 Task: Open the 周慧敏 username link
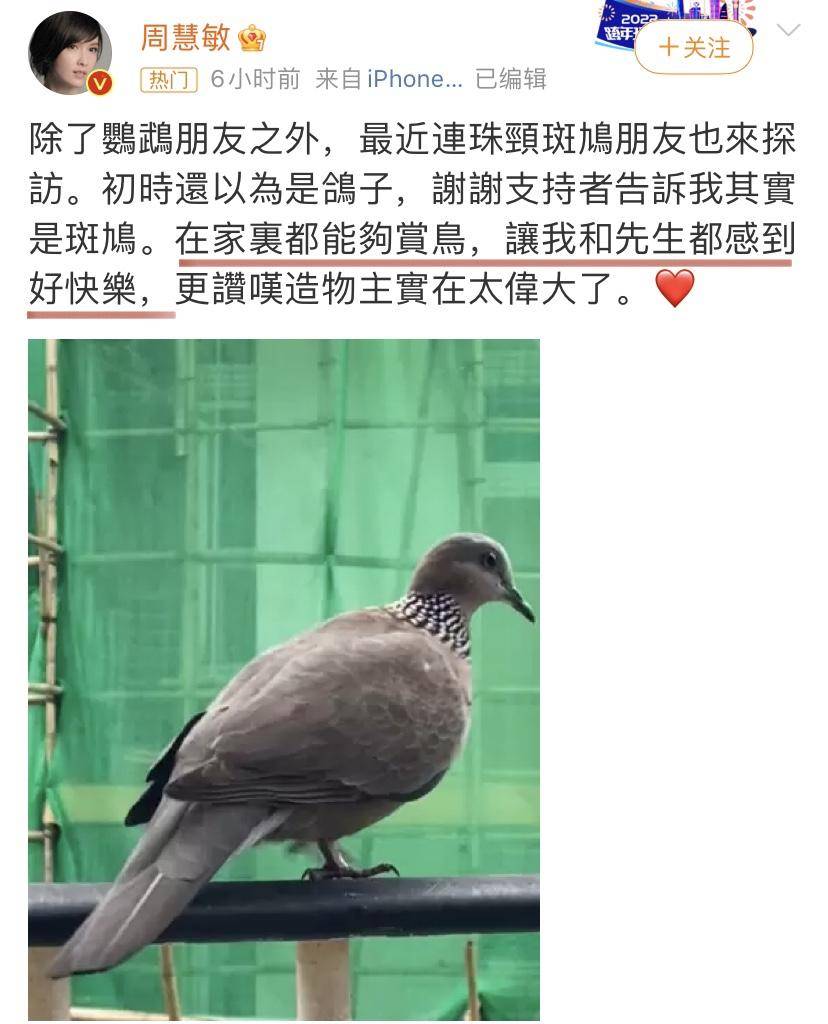point(185,38)
